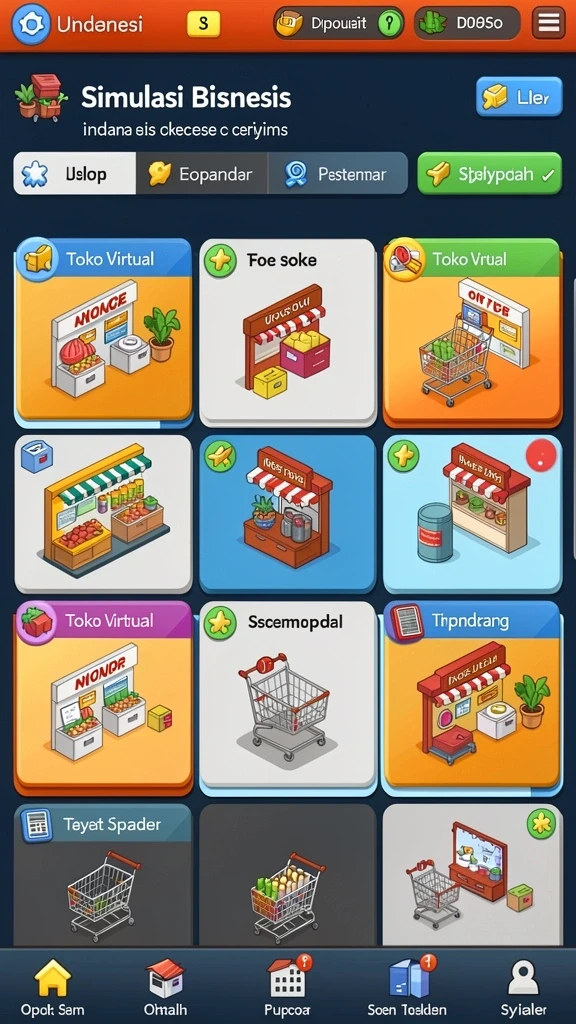Screen dimensions: 576x1024
Task: Open the Thpndrang shop card
Action: coord(472,696)
